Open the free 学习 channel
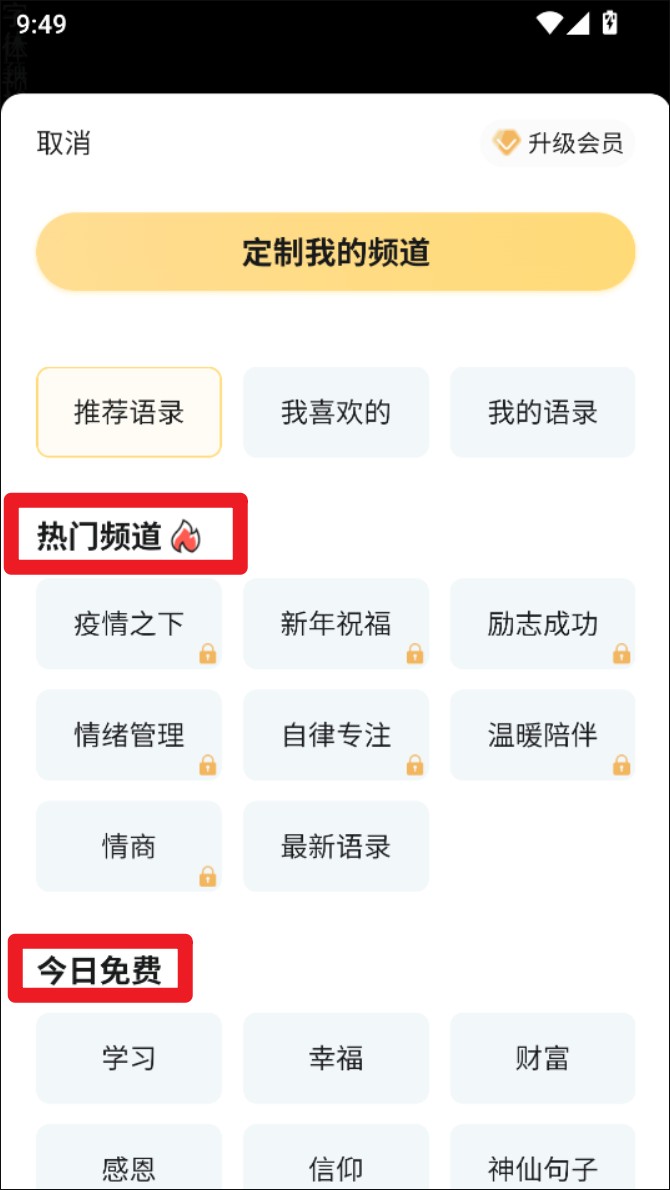This screenshot has height=1190, width=670. (x=129, y=1058)
